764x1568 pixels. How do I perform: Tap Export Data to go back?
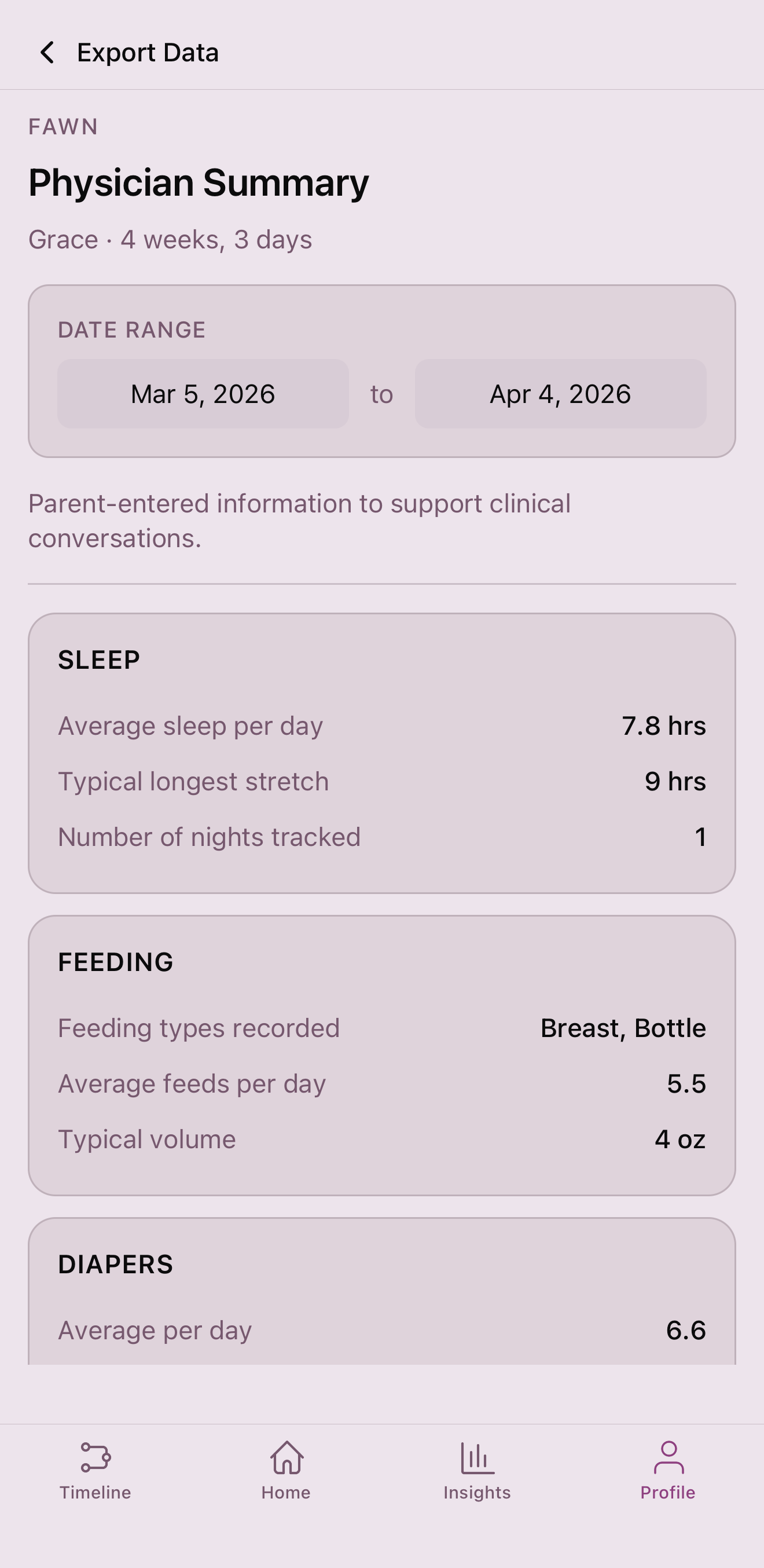pos(147,52)
